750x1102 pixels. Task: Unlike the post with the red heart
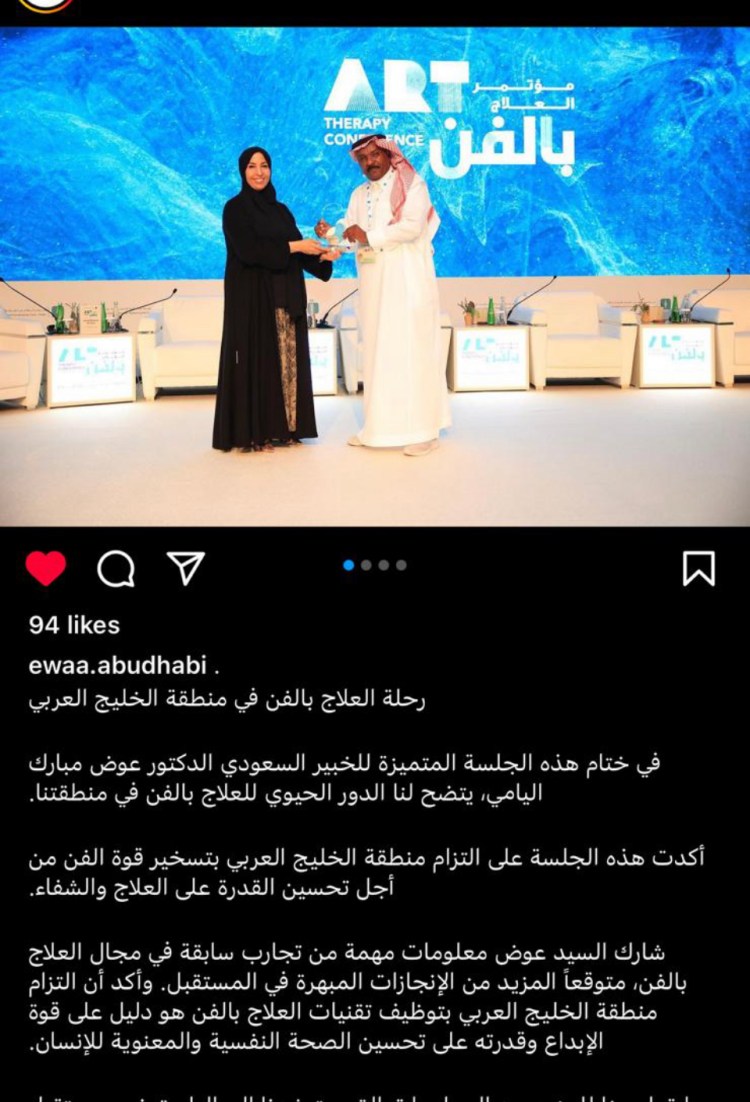tap(46, 568)
